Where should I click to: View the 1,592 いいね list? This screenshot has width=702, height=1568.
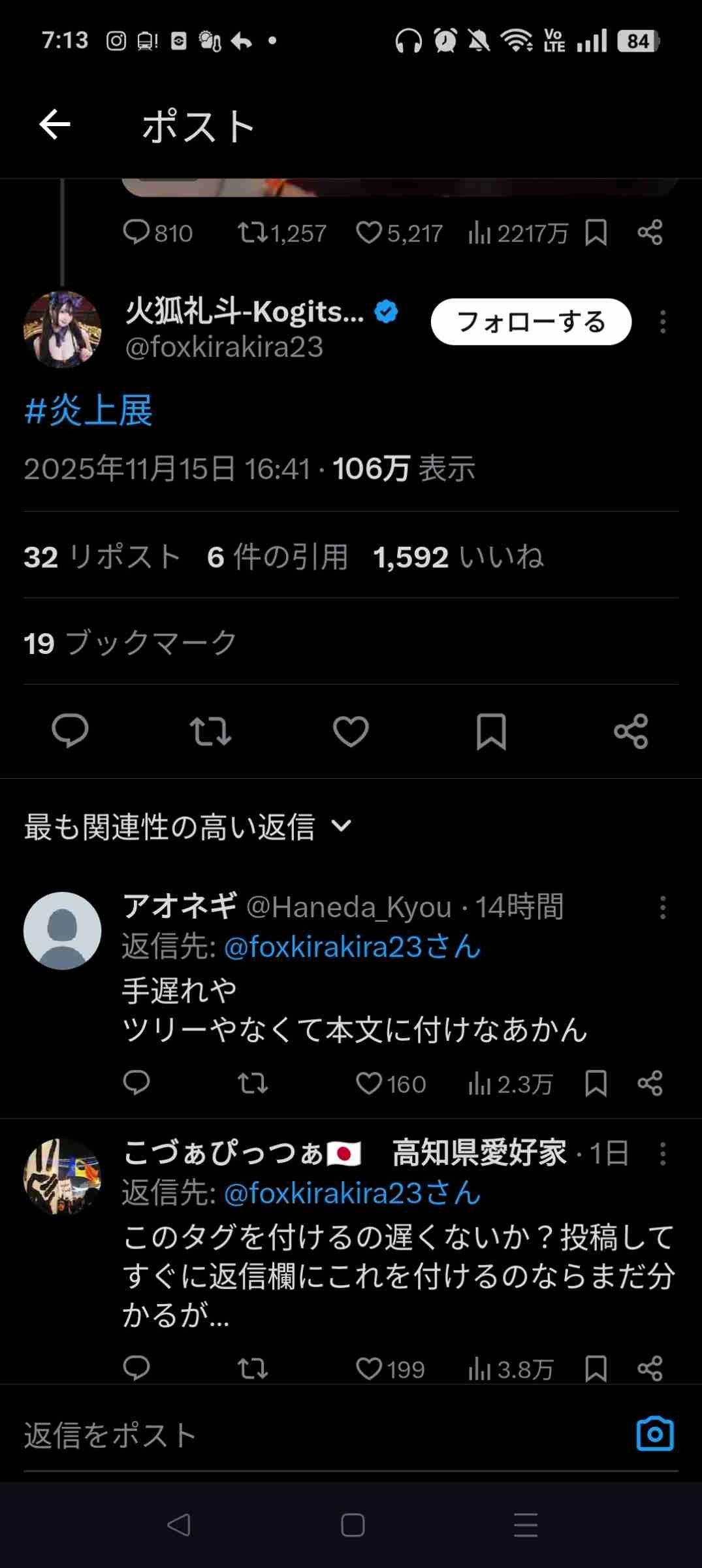point(458,557)
